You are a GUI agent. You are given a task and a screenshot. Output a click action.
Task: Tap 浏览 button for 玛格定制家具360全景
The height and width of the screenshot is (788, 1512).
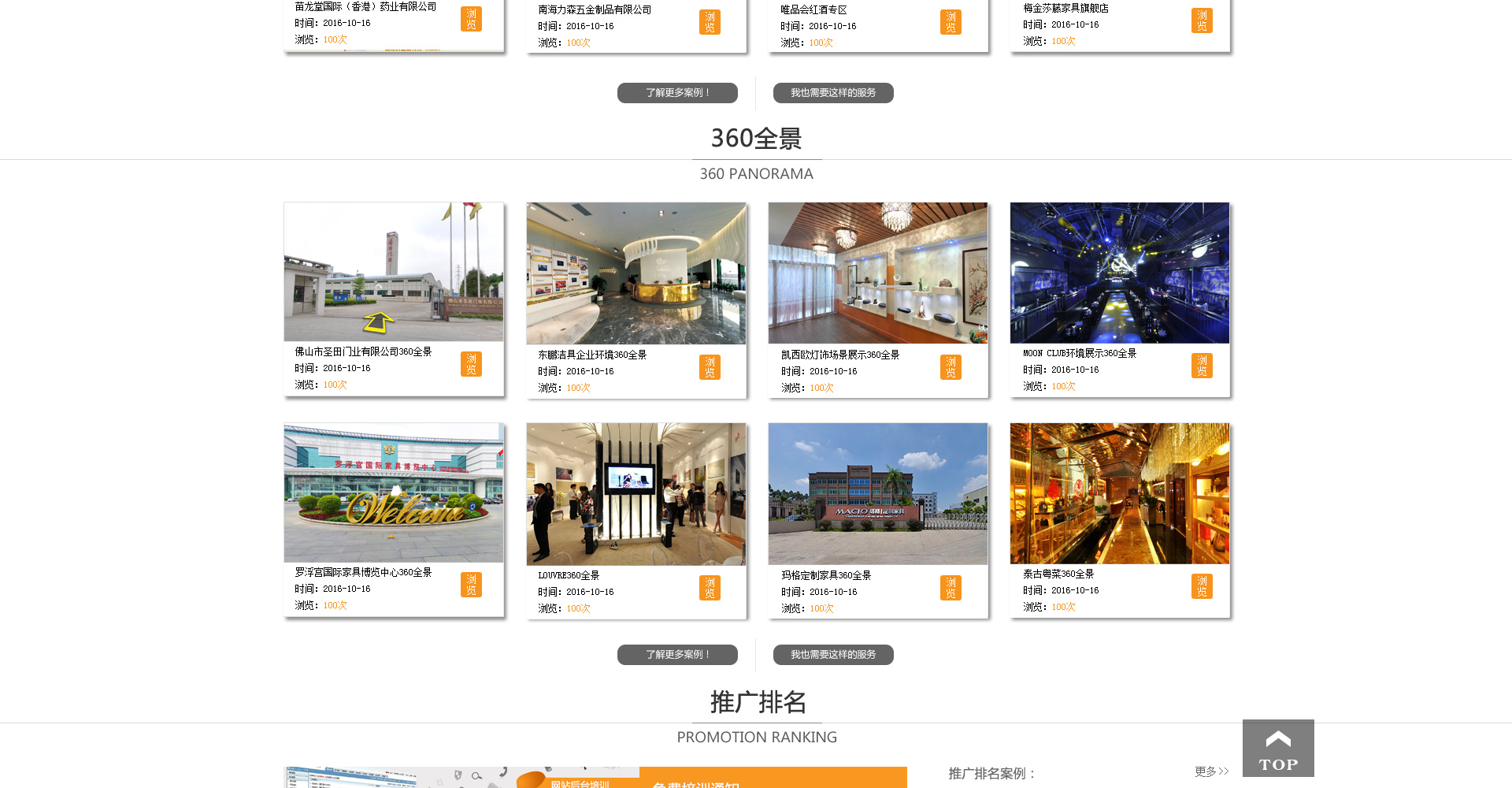(951, 588)
